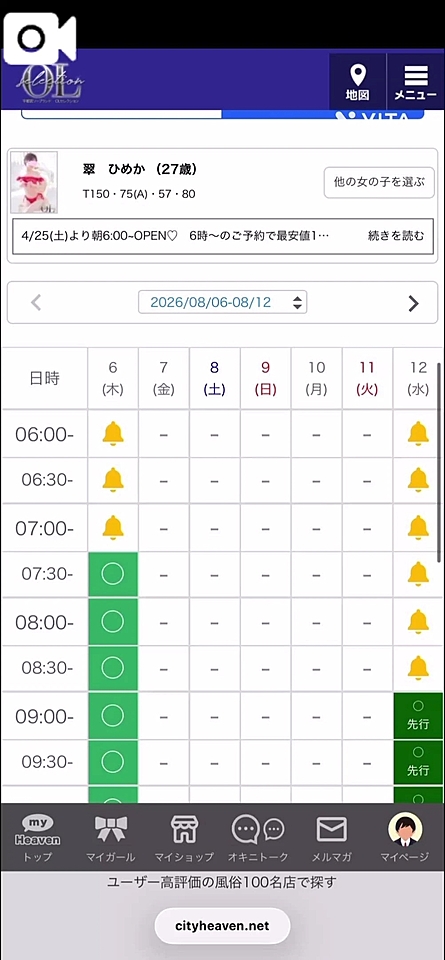Switch to the マイガール tab
The height and width of the screenshot is (960, 445).
pyautogui.click(x=111, y=838)
